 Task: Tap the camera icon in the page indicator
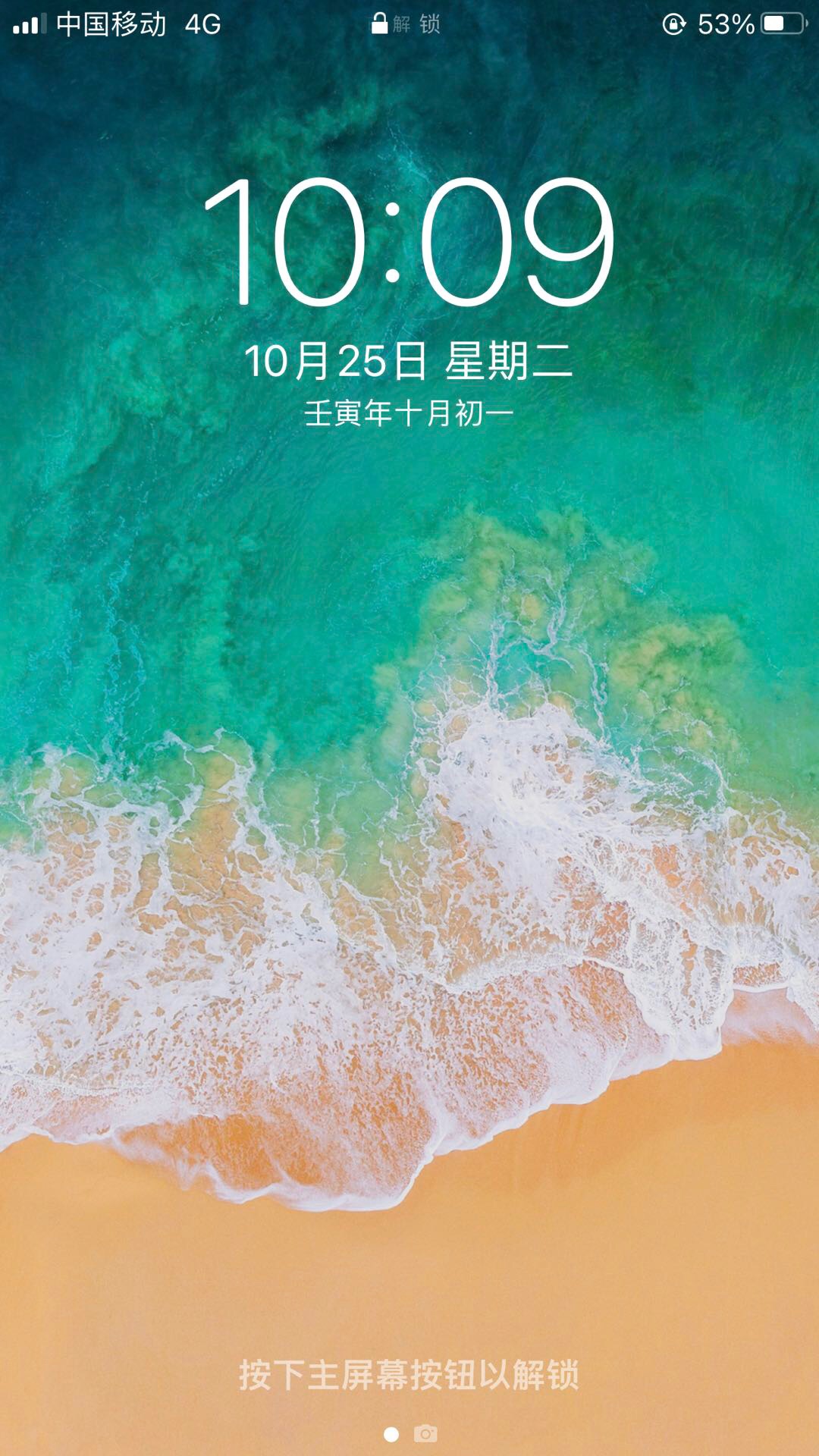point(425,1432)
